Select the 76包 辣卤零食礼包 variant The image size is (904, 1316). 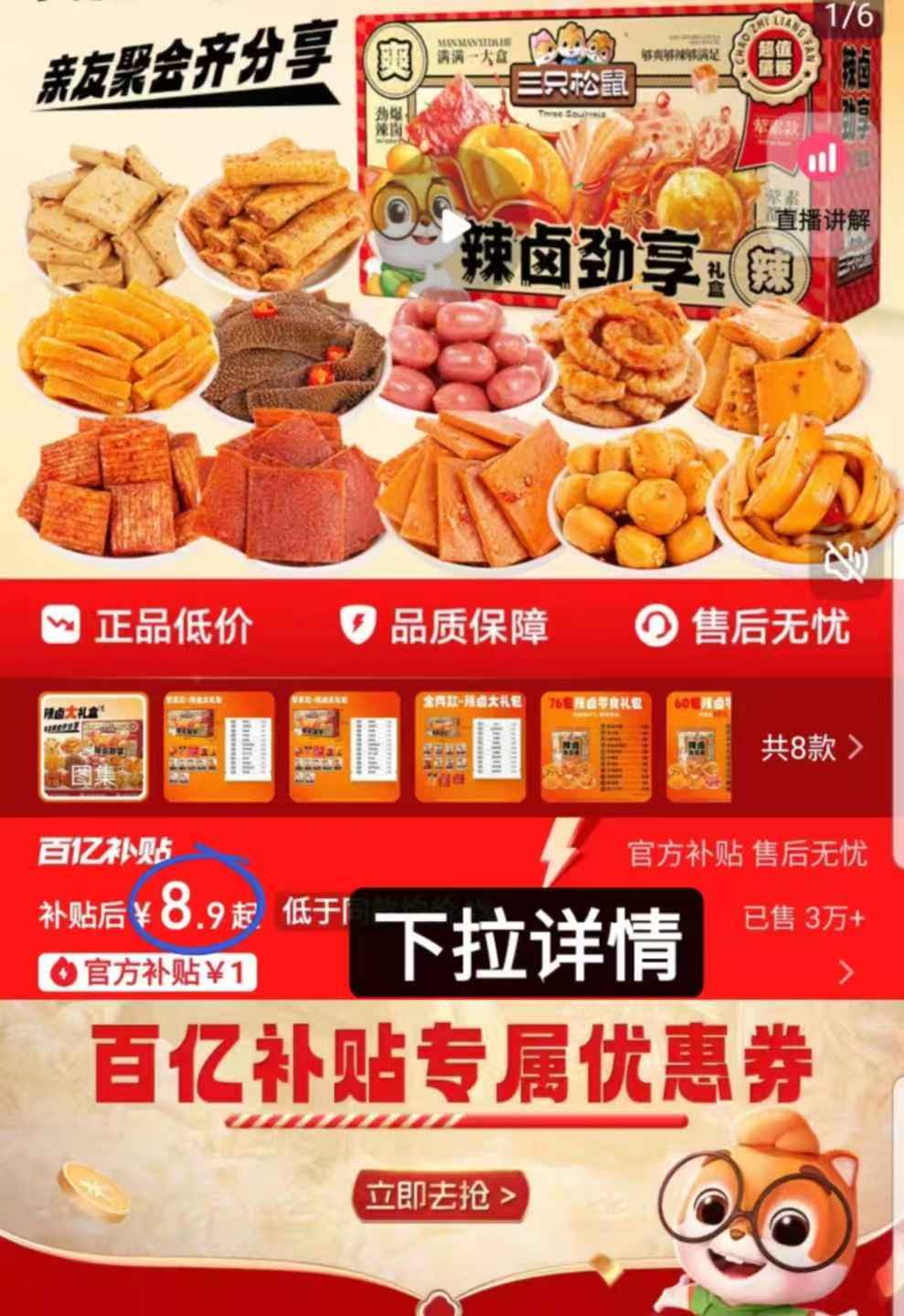[x=597, y=747]
